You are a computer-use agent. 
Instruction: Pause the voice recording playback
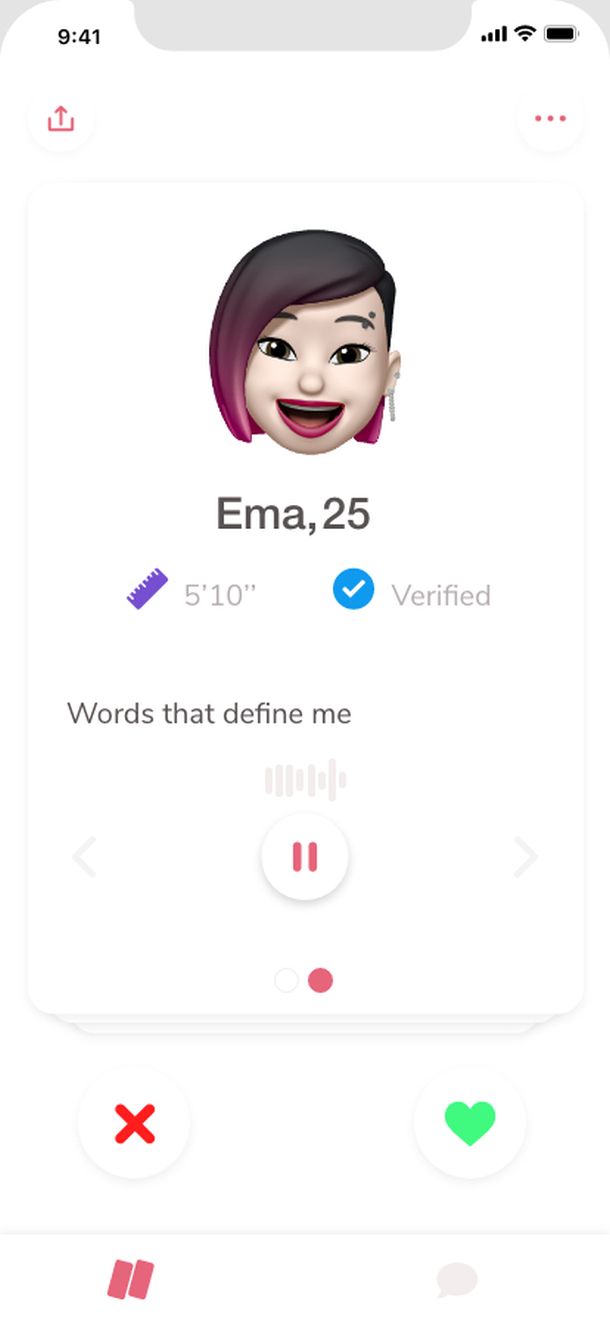pos(305,857)
